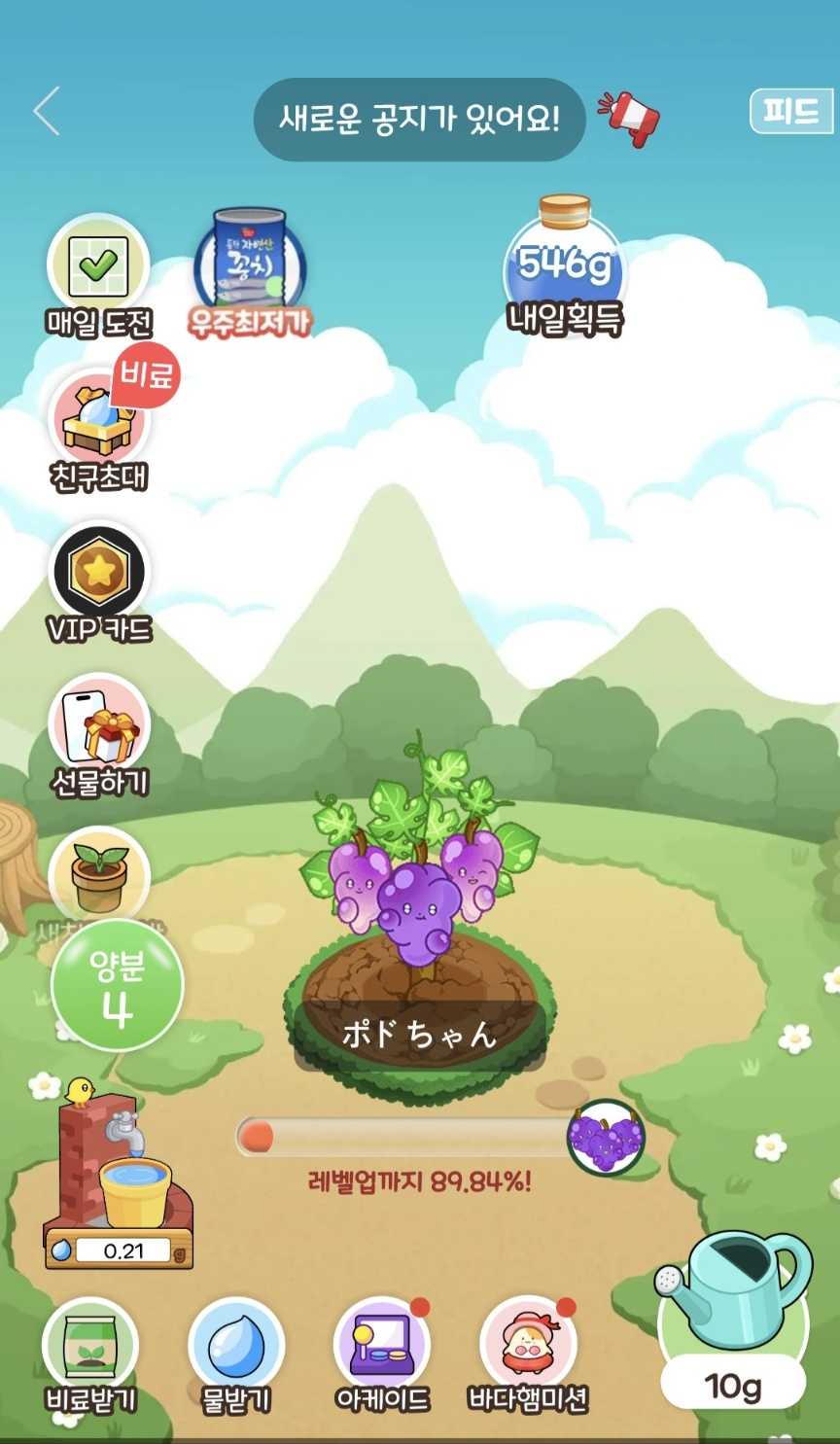Open the 피드 feed button
The height and width of the screenshot is (1444, 840).
[789, 112]
